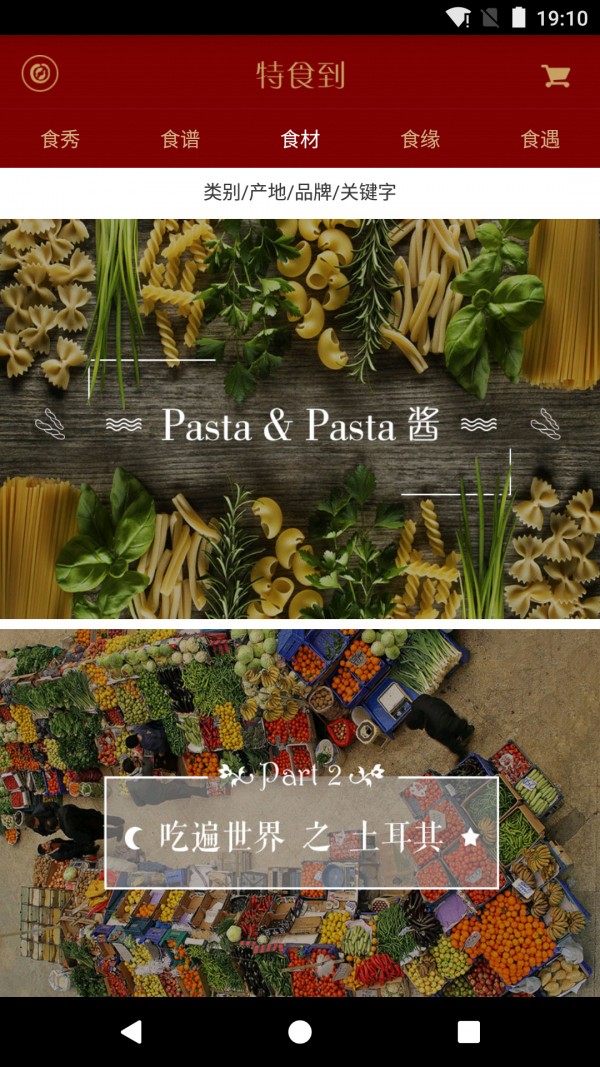Go back using the system back button

point(131,1032)
